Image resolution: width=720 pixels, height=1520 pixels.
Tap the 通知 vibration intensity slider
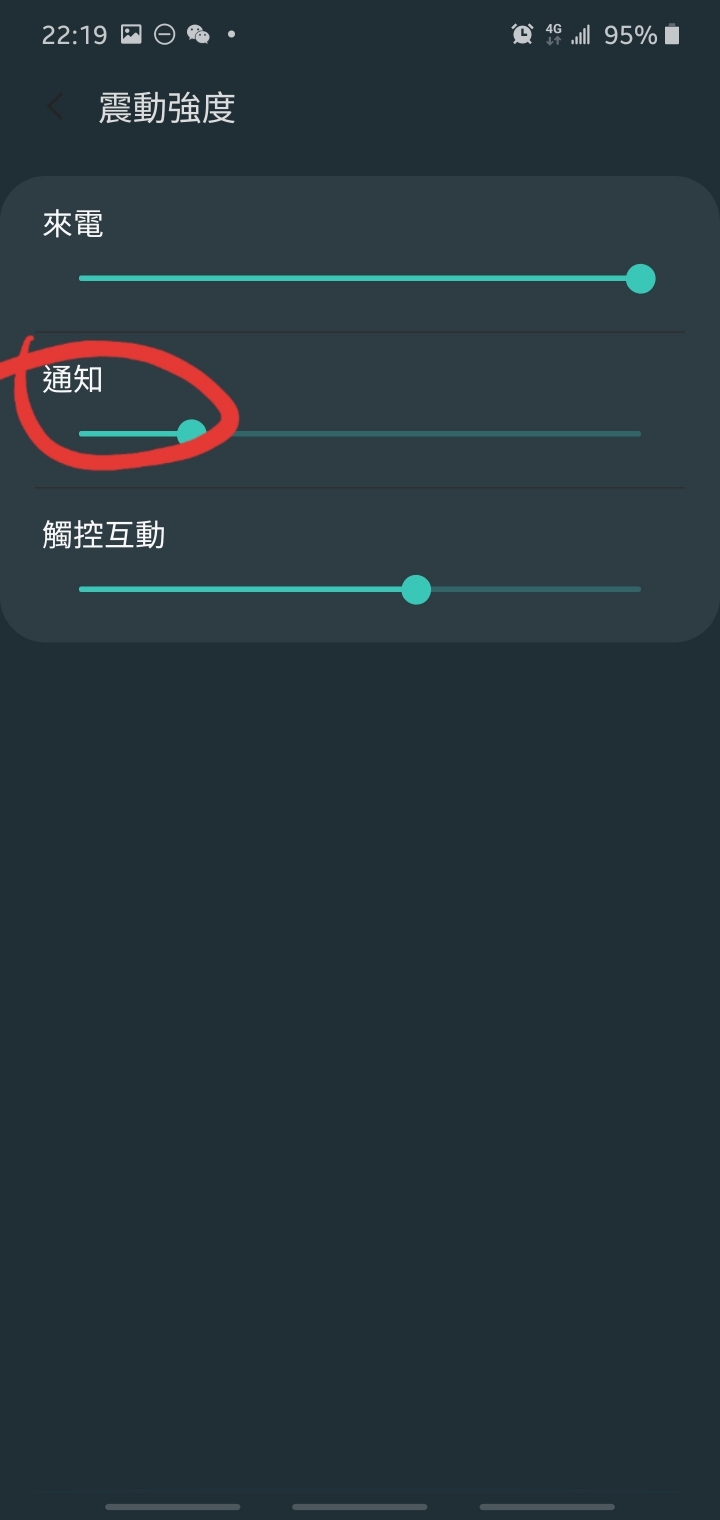click(x=360, y=434)
